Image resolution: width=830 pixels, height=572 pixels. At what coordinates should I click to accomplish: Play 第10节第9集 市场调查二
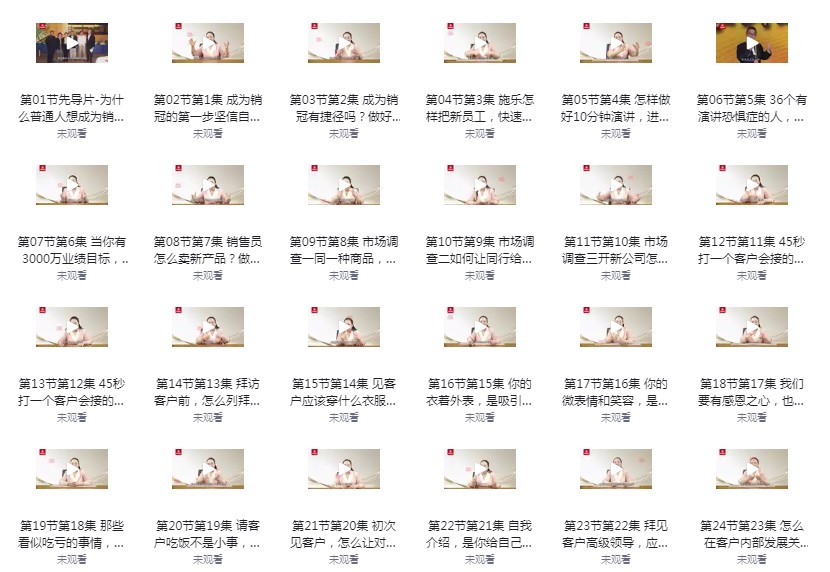click(480, 185)
